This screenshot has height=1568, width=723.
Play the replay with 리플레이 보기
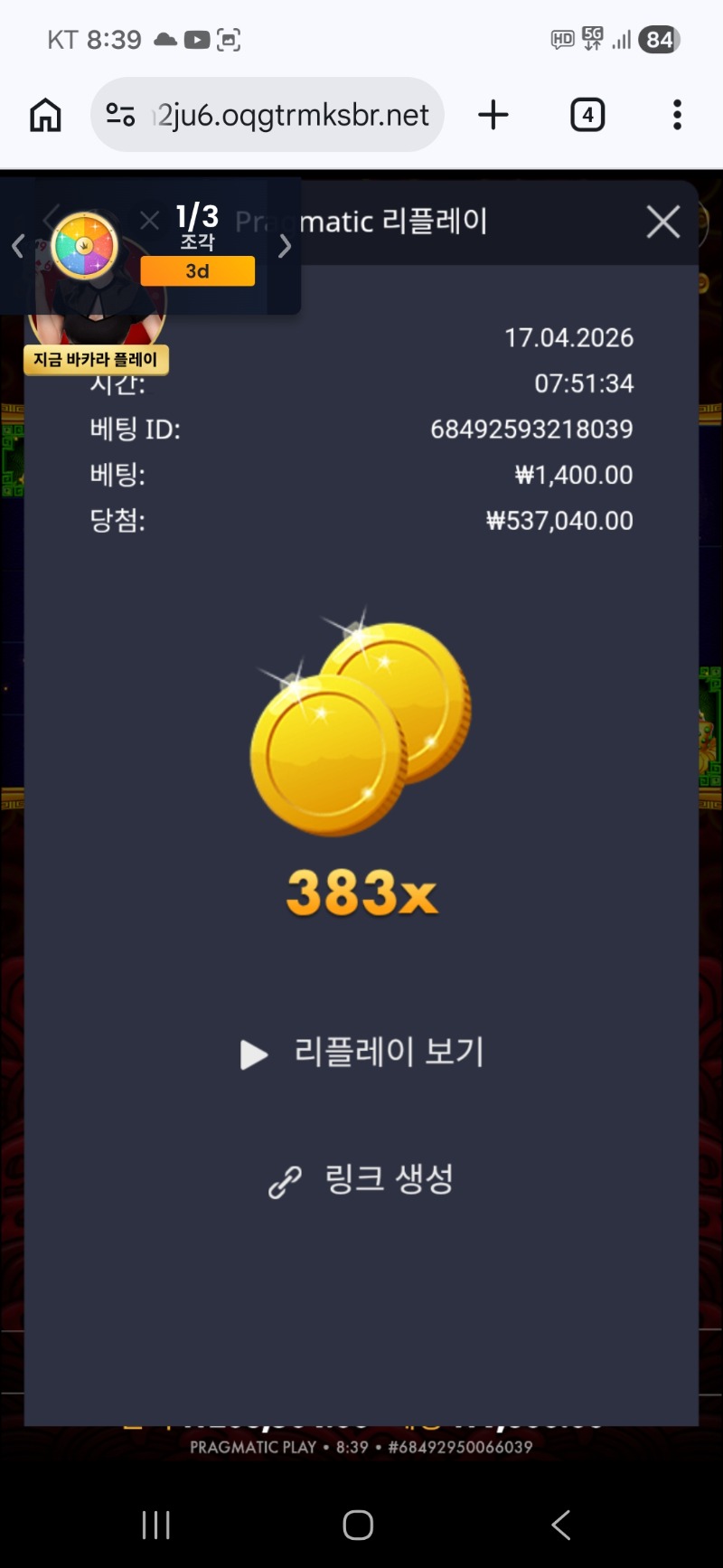[362, 1053]
